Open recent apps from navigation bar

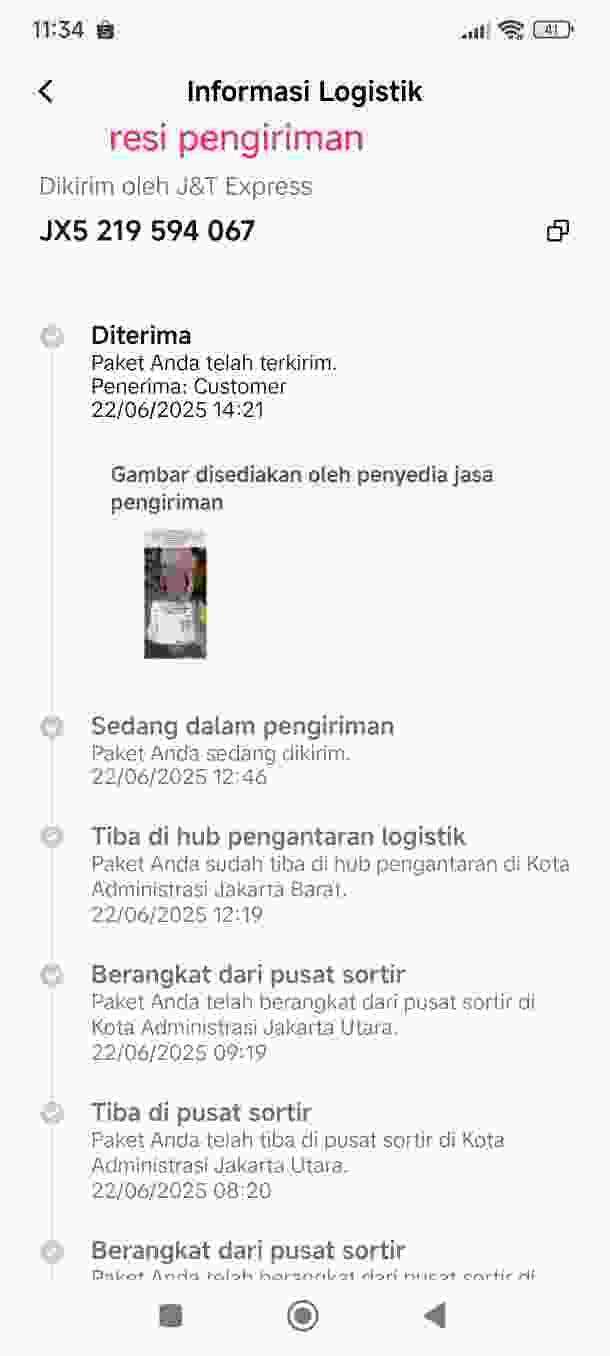(x=171, y=1315)
